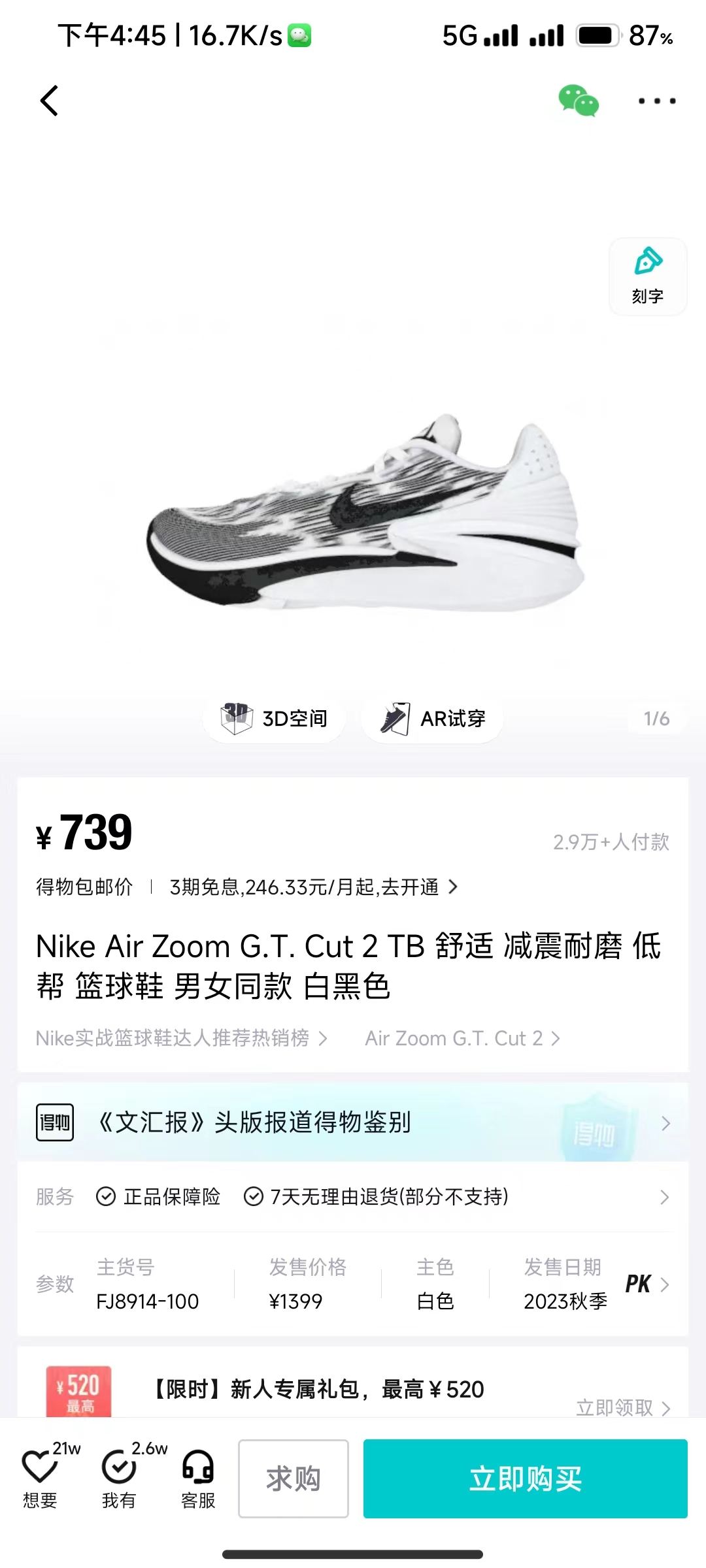Screen dimensions: 706x1568
Task: Open Nike实战篮球鞋达人推荐热销榜 ranking
Action: (181, 1038)
